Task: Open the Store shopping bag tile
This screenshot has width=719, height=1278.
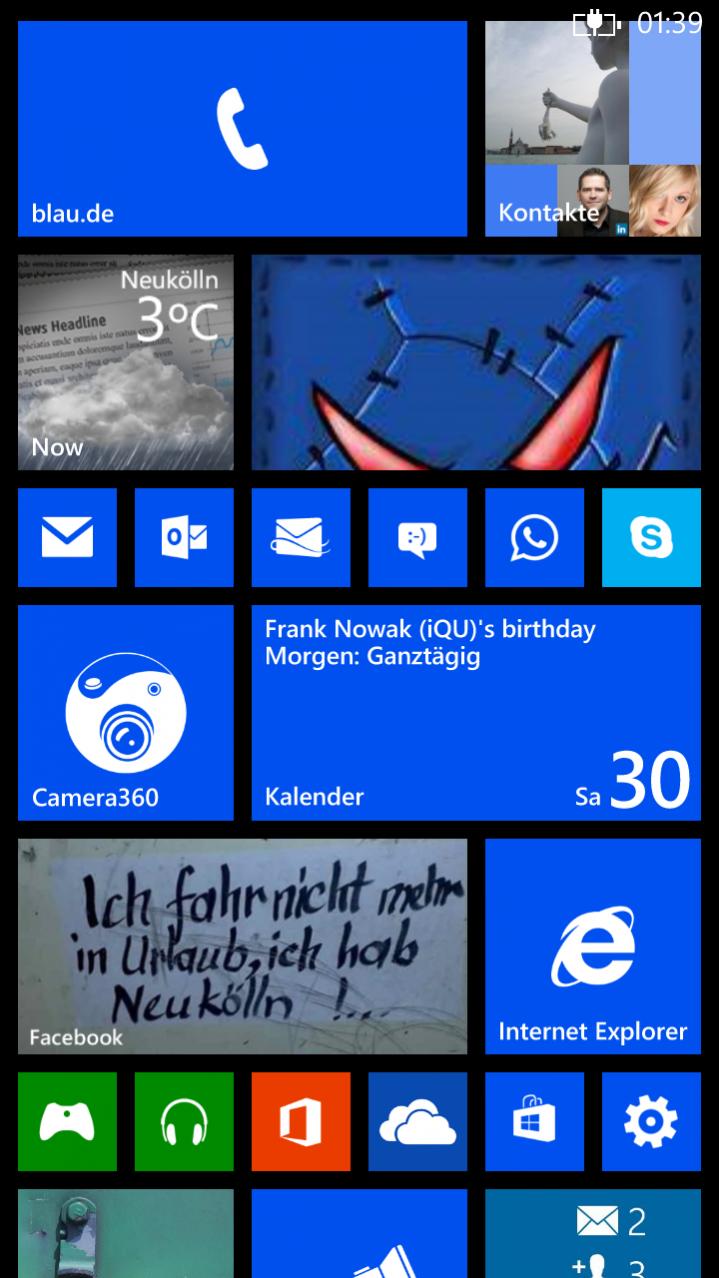Action: 535,1122
